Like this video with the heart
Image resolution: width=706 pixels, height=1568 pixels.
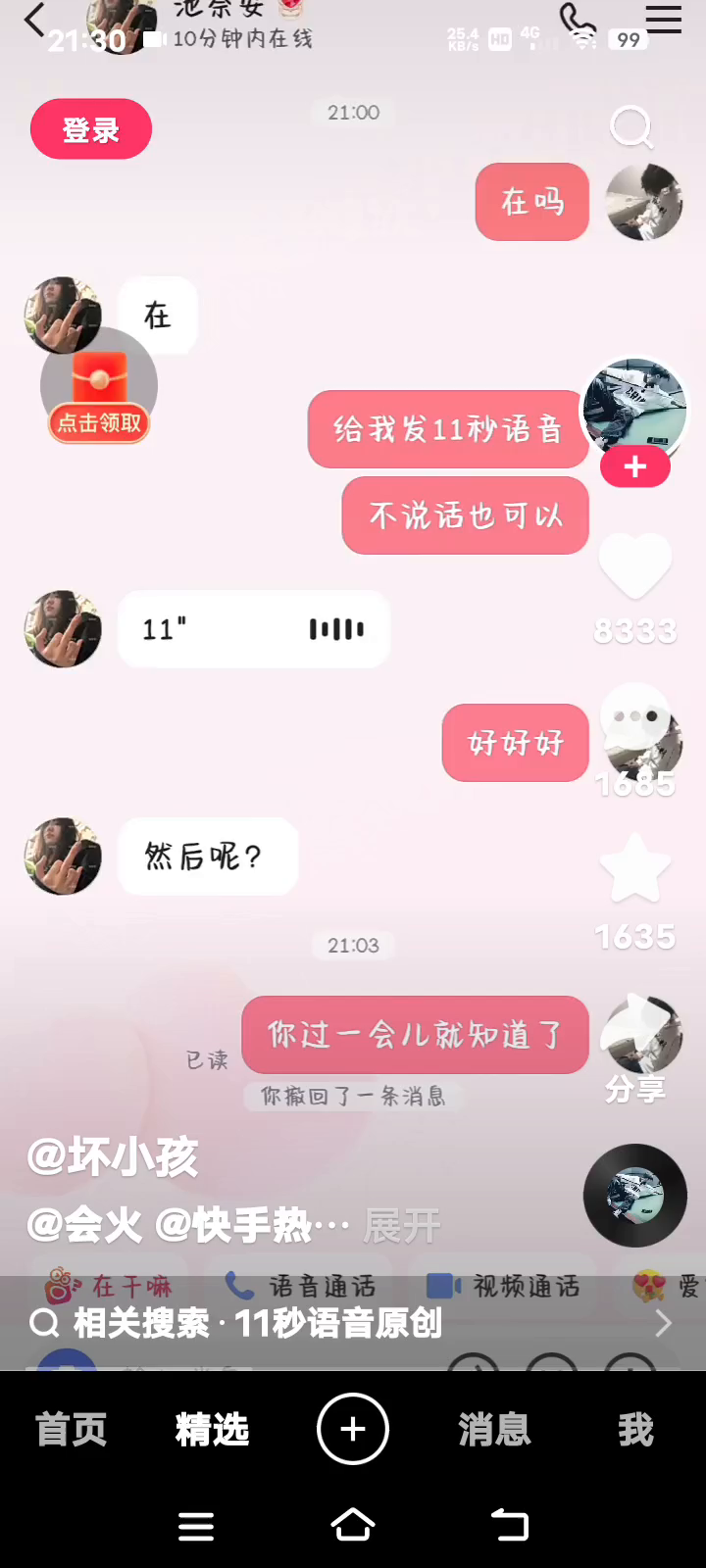pyautogui.click(x=634, y=566)
